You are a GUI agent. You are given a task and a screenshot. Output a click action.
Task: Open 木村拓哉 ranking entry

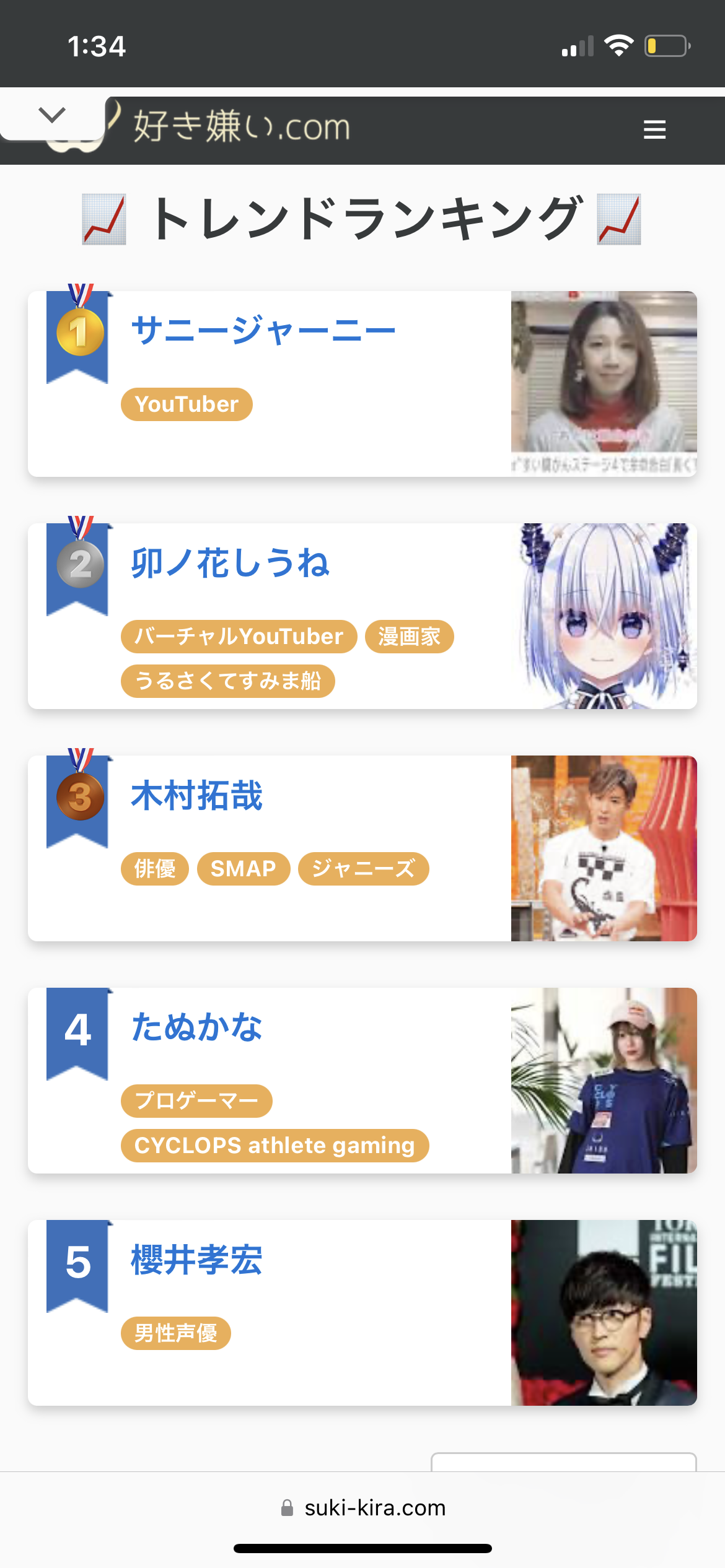pyautogui.click(x=197, y=796)
